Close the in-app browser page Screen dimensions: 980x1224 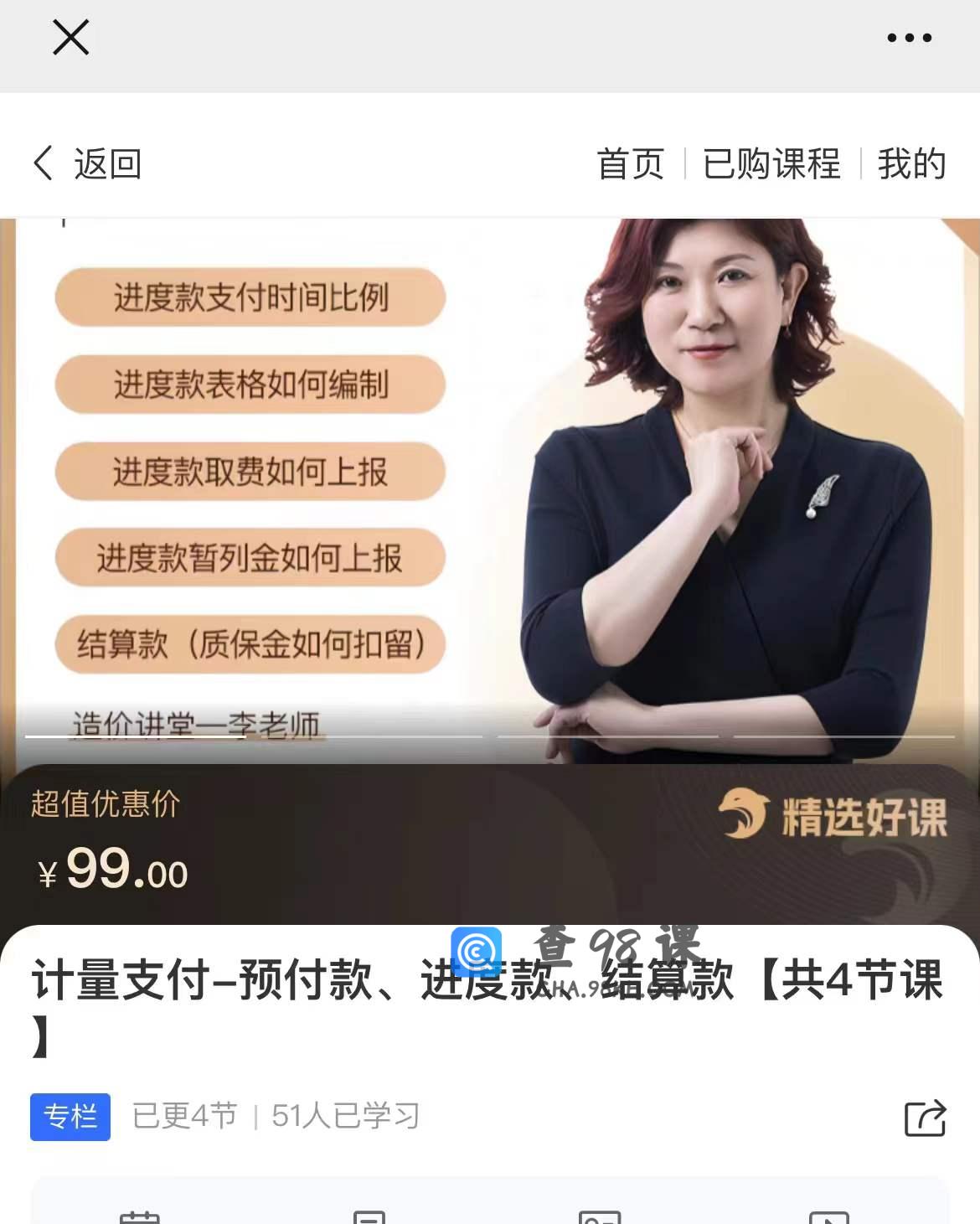70,38
